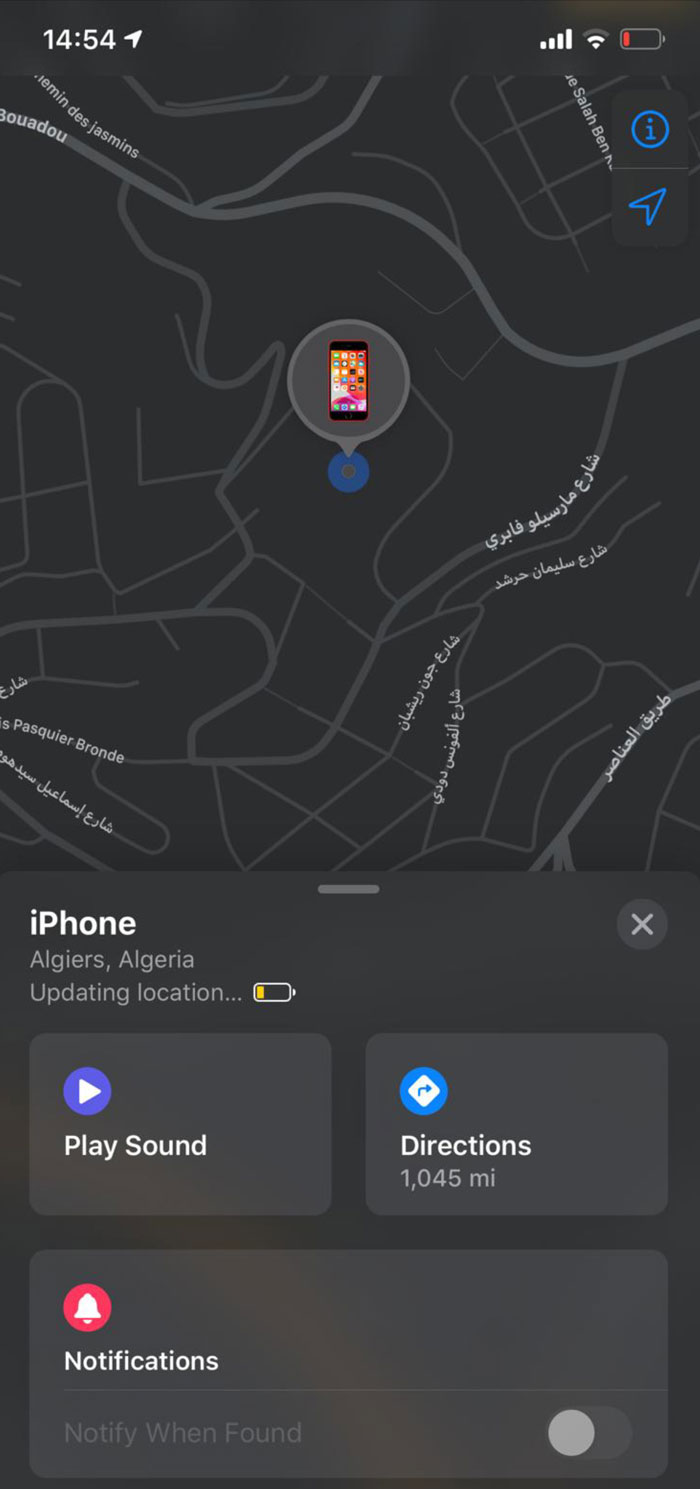Play Sound on the iPhone
This screenshot has width=700, height=1489.
point(180,1124)
